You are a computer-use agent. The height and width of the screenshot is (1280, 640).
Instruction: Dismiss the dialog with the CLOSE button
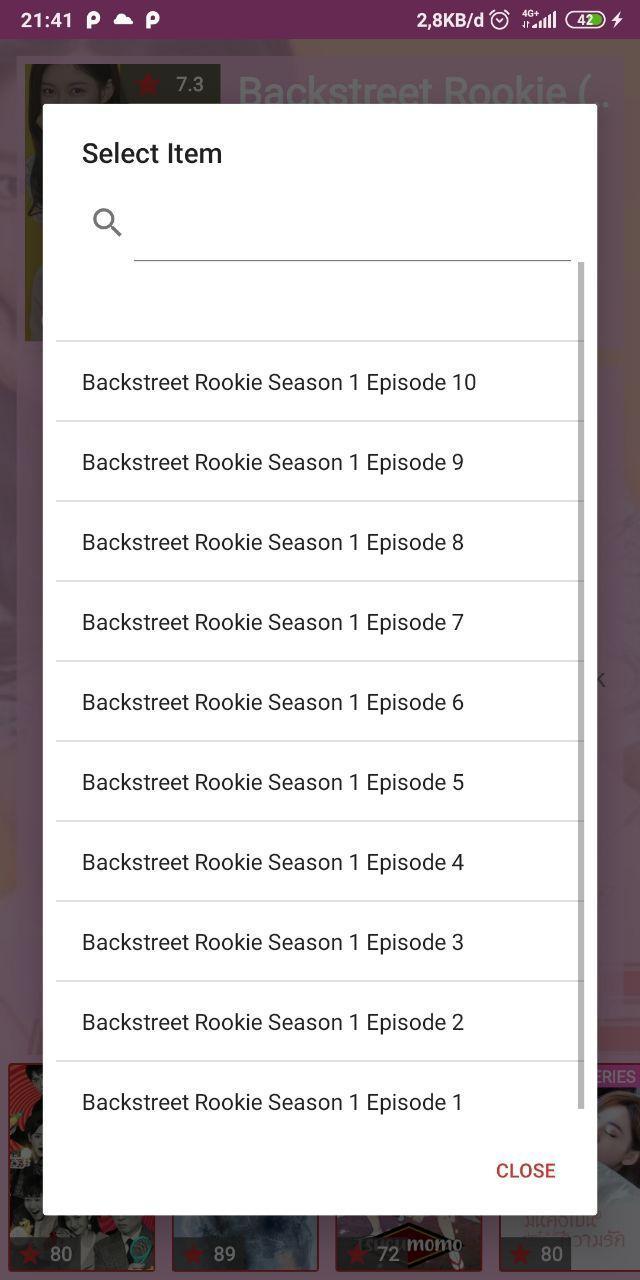525,1171
